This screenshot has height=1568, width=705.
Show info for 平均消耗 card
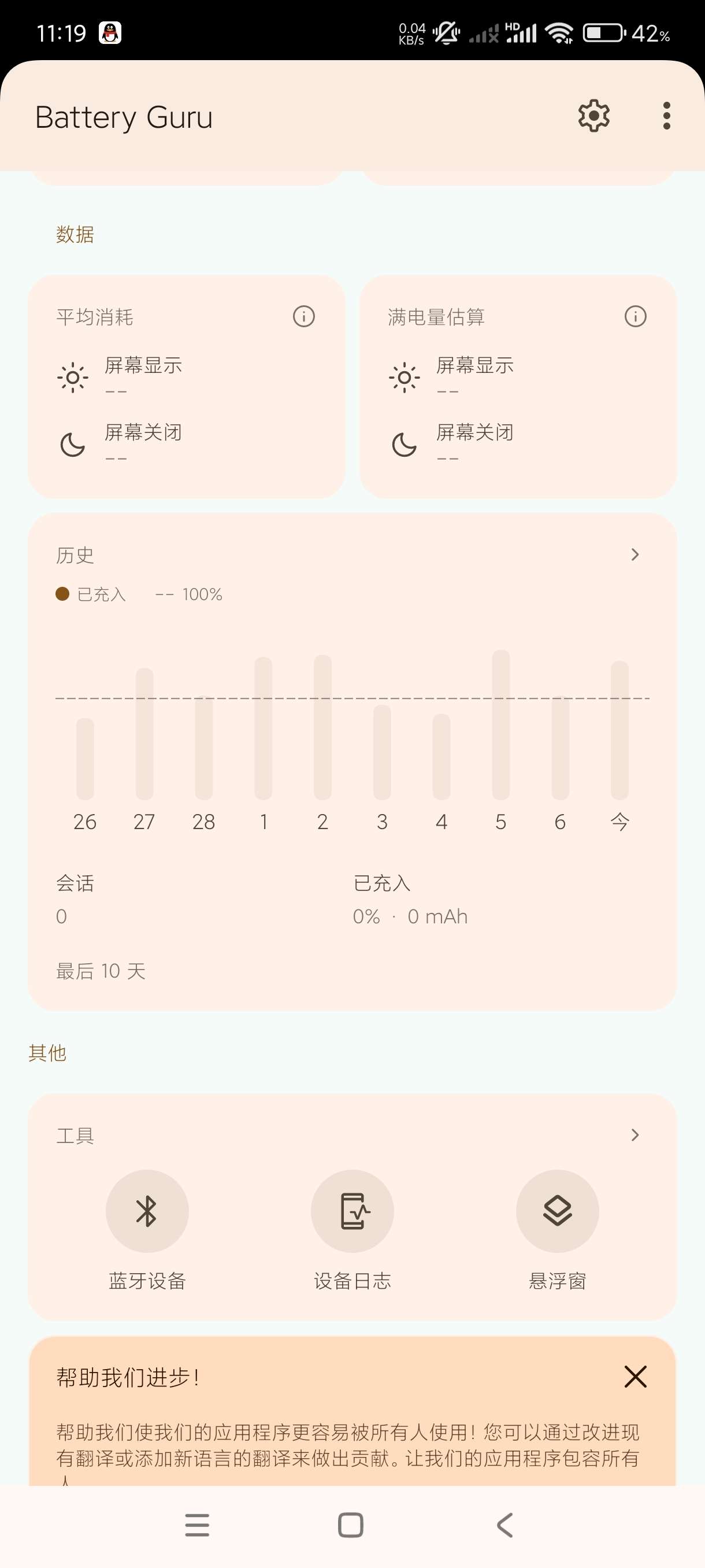click(303, 316)
